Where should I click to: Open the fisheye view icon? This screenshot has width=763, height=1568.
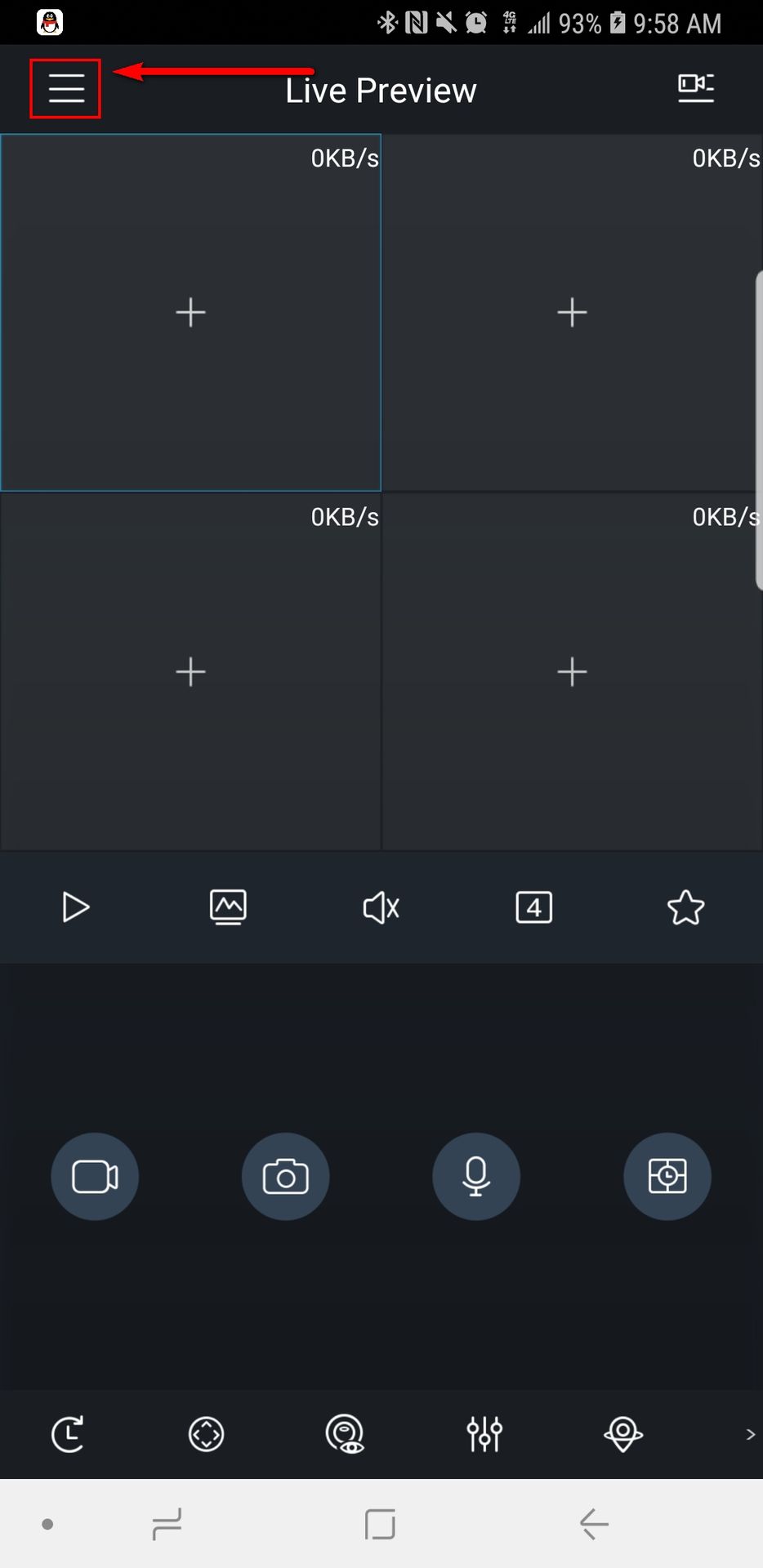(345, 1434)
